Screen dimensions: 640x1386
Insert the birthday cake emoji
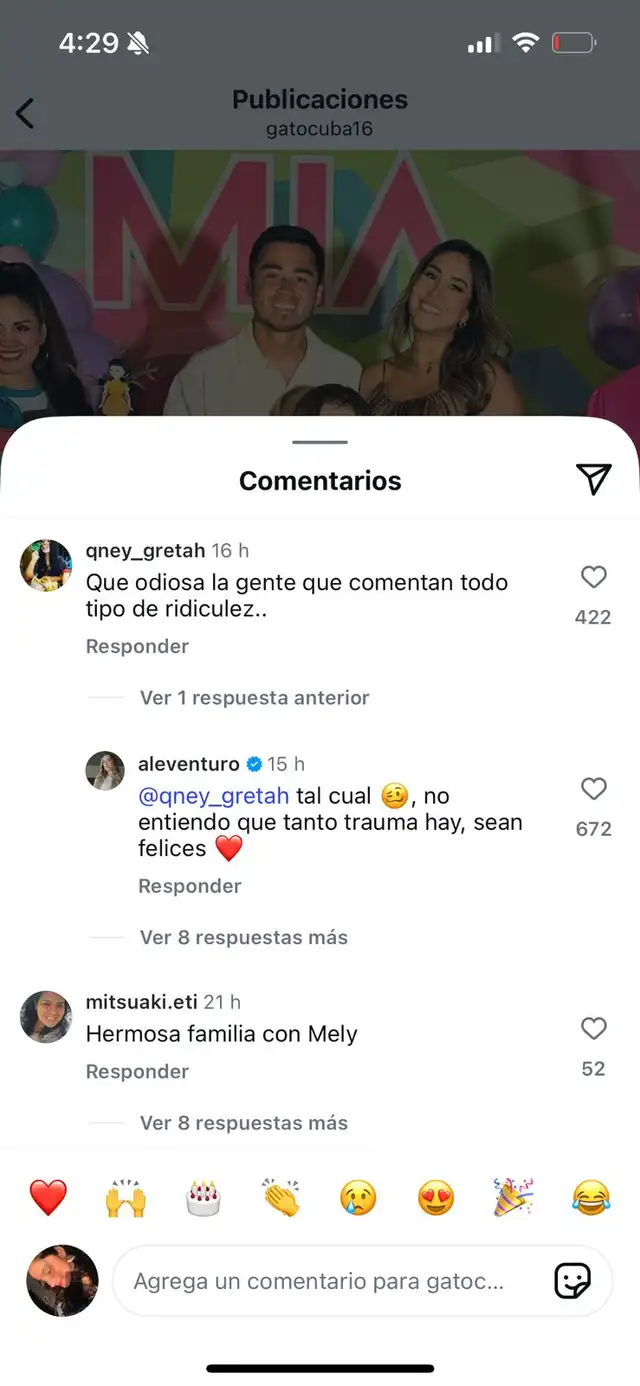(x=204, y=1197)
